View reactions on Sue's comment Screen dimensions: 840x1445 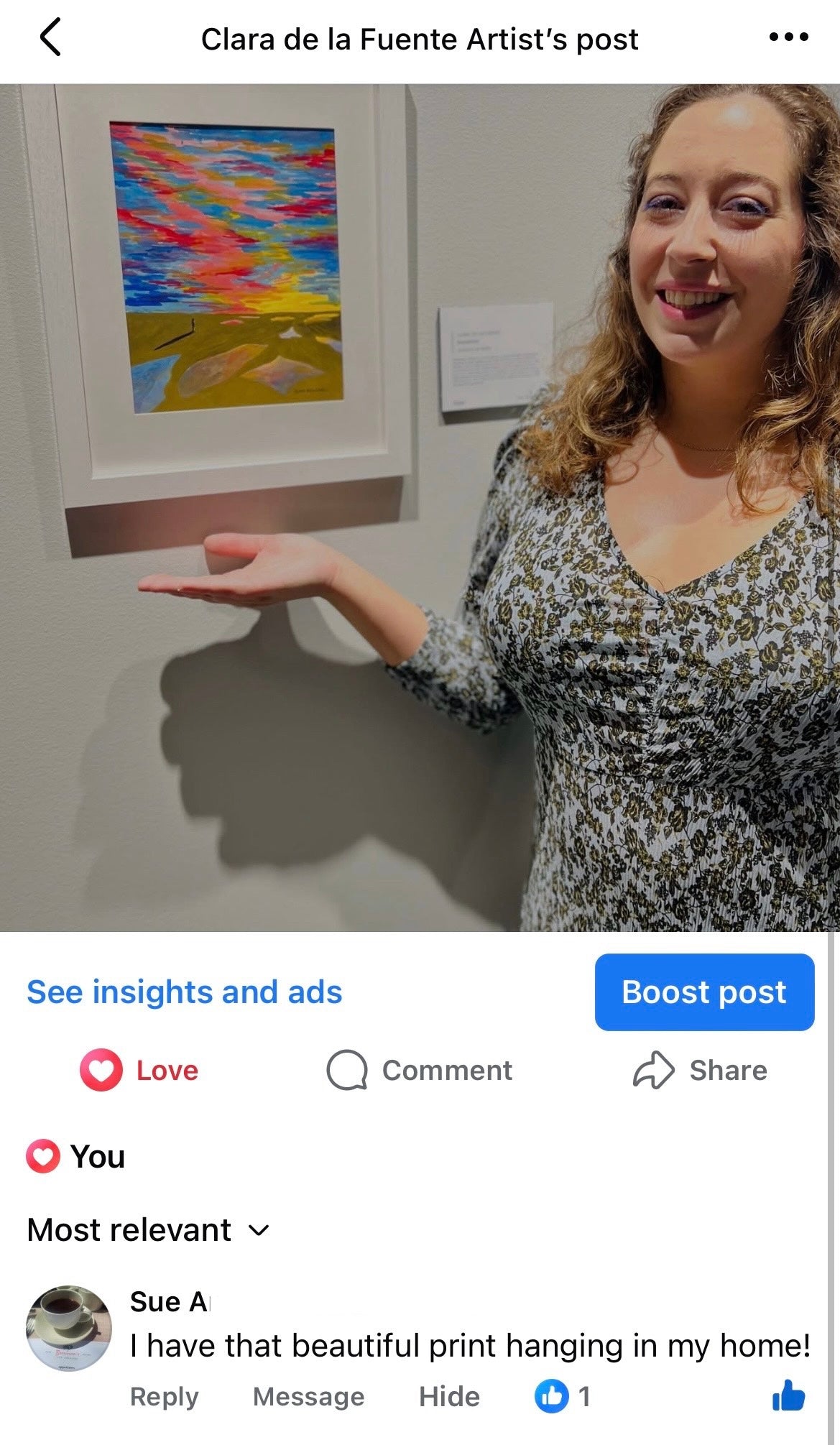tap(563, 1396)
